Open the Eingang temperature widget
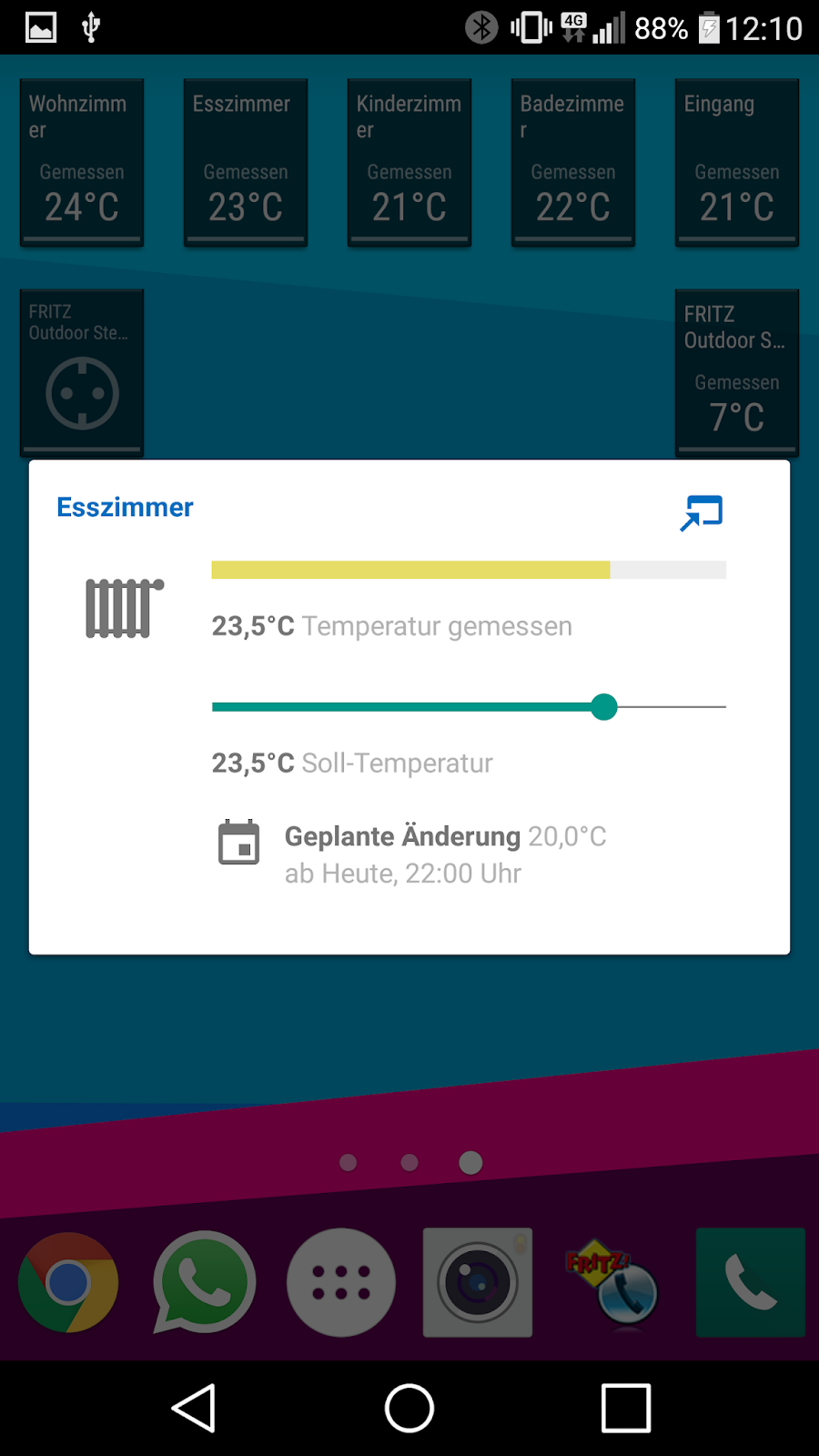Screen dimensions: 819x1456 pyautogui.click(x=737, y=163)
